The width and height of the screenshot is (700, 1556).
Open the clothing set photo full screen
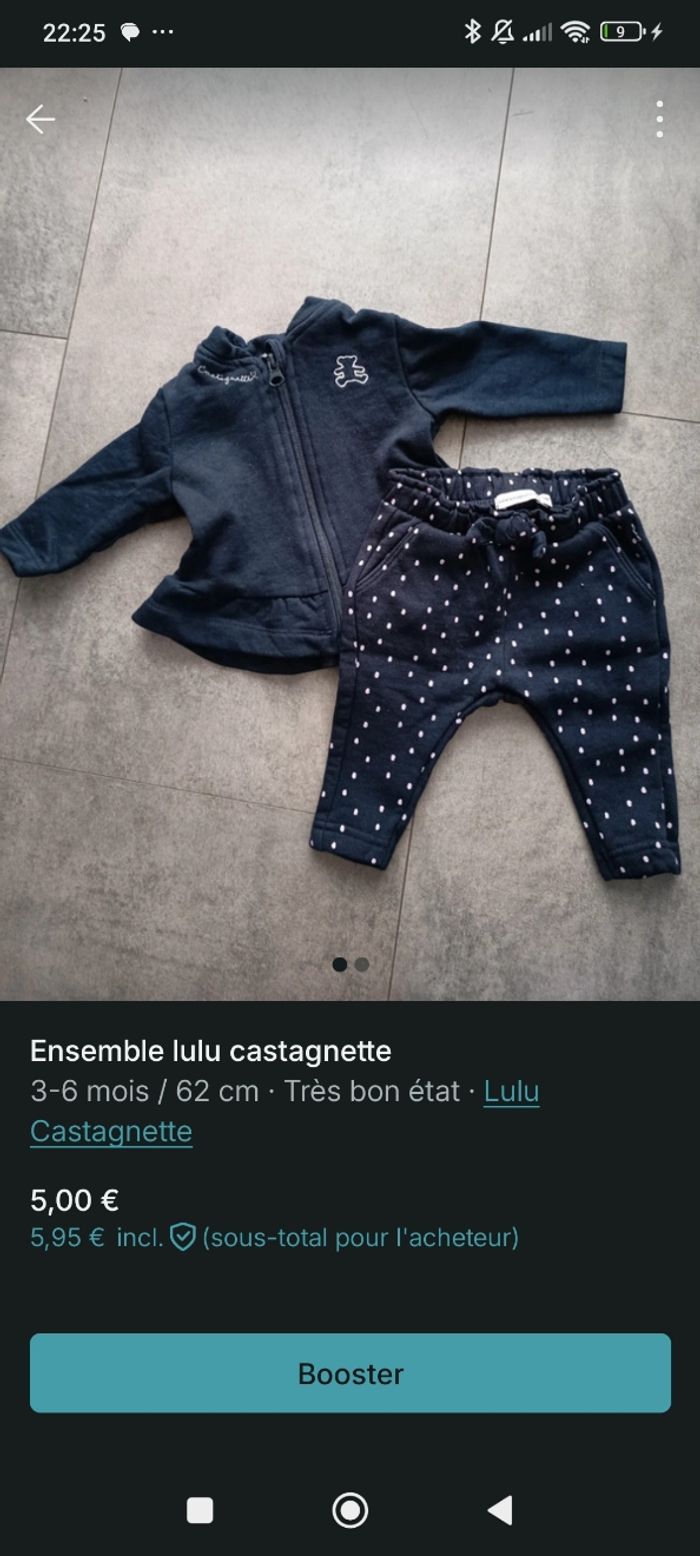pyautogui.click(x=350, y=560)
